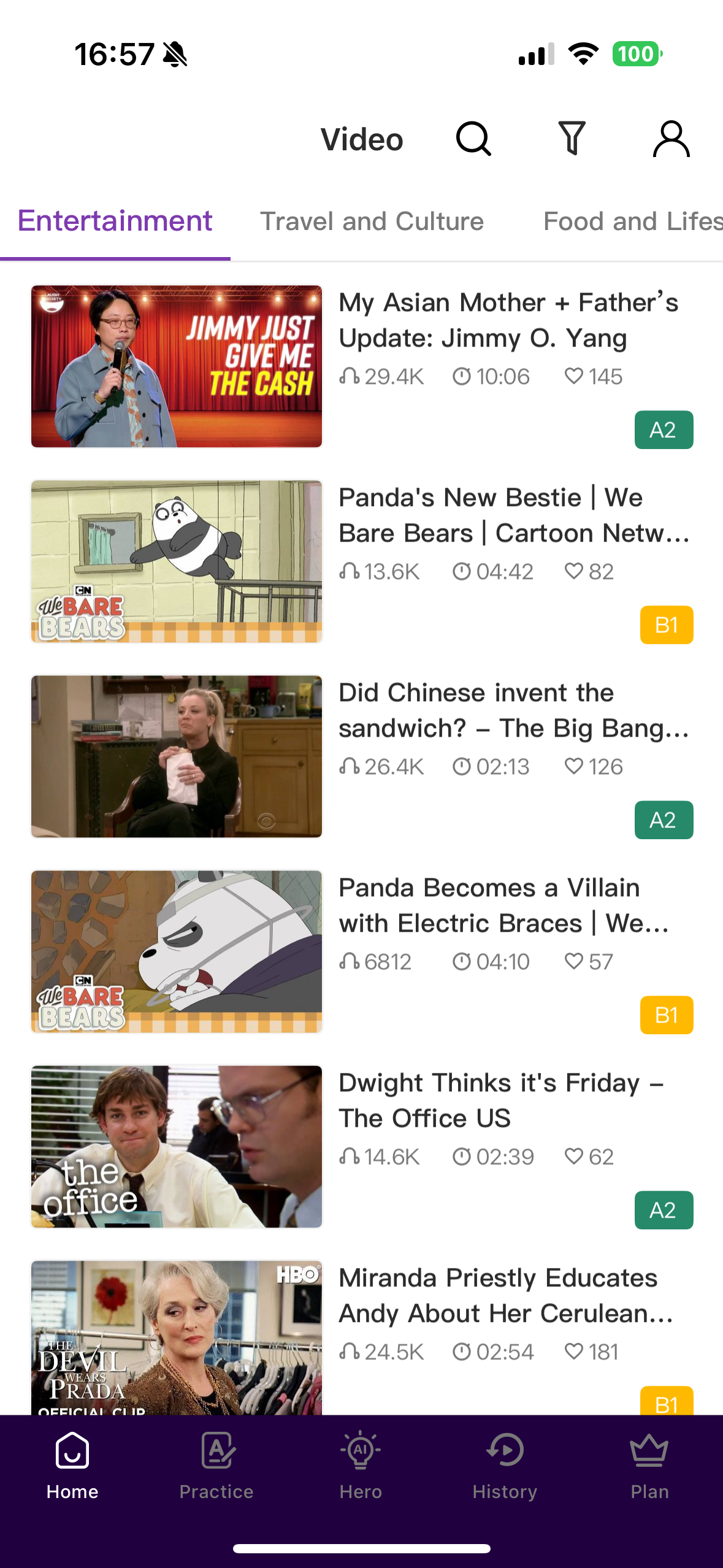The height and width of the screenshot is (1568, 723).
Task: Open the user profile icon
Action: [x=671, y=139]
